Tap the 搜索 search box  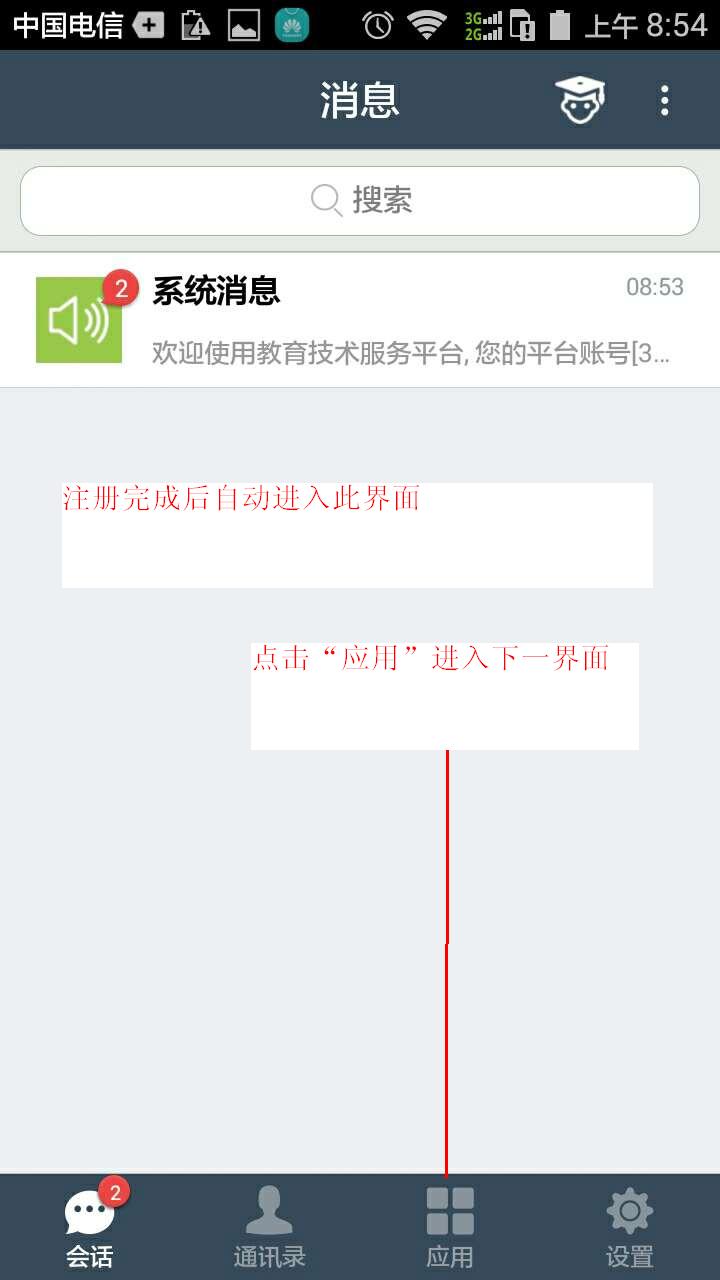click(x=360, y=201)
